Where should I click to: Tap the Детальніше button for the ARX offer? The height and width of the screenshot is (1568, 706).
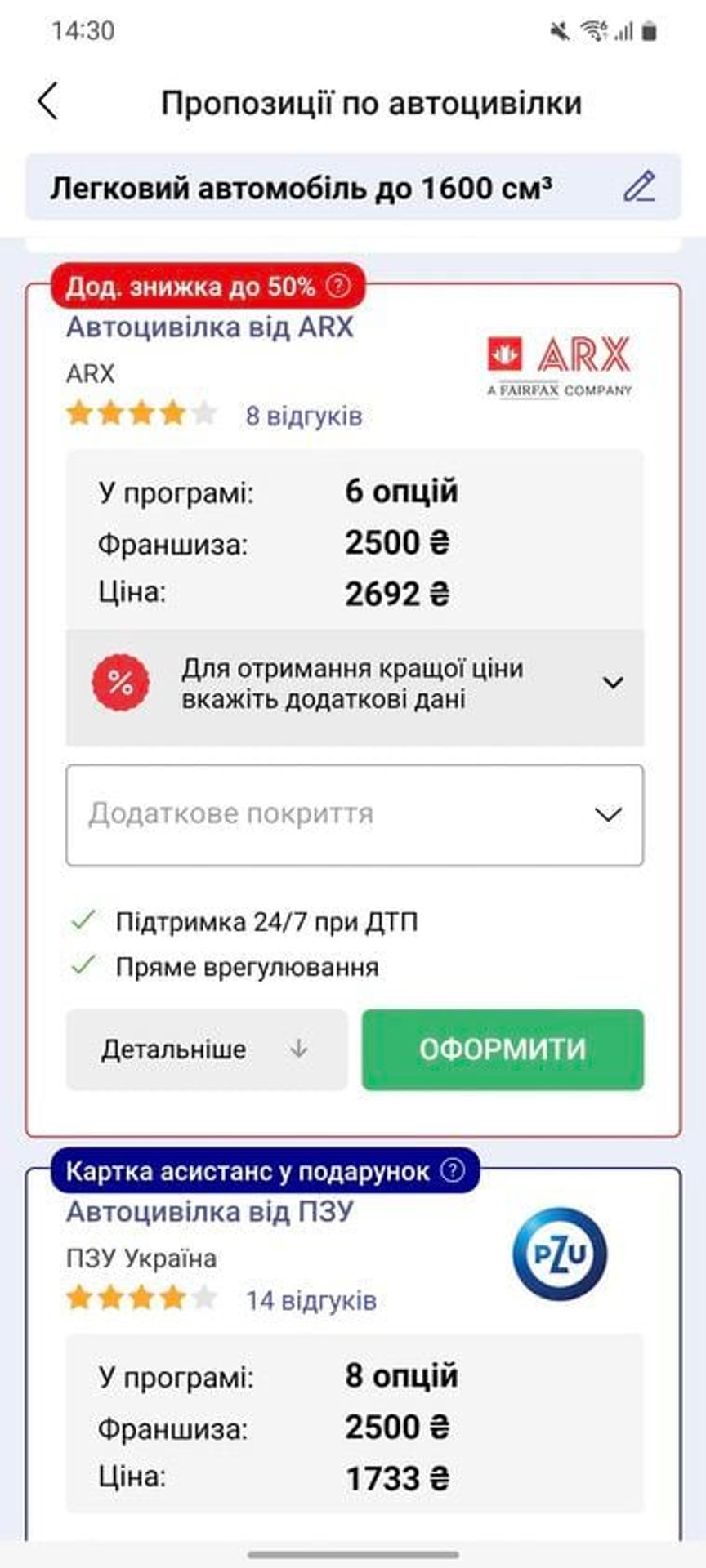pos(207,1049)
